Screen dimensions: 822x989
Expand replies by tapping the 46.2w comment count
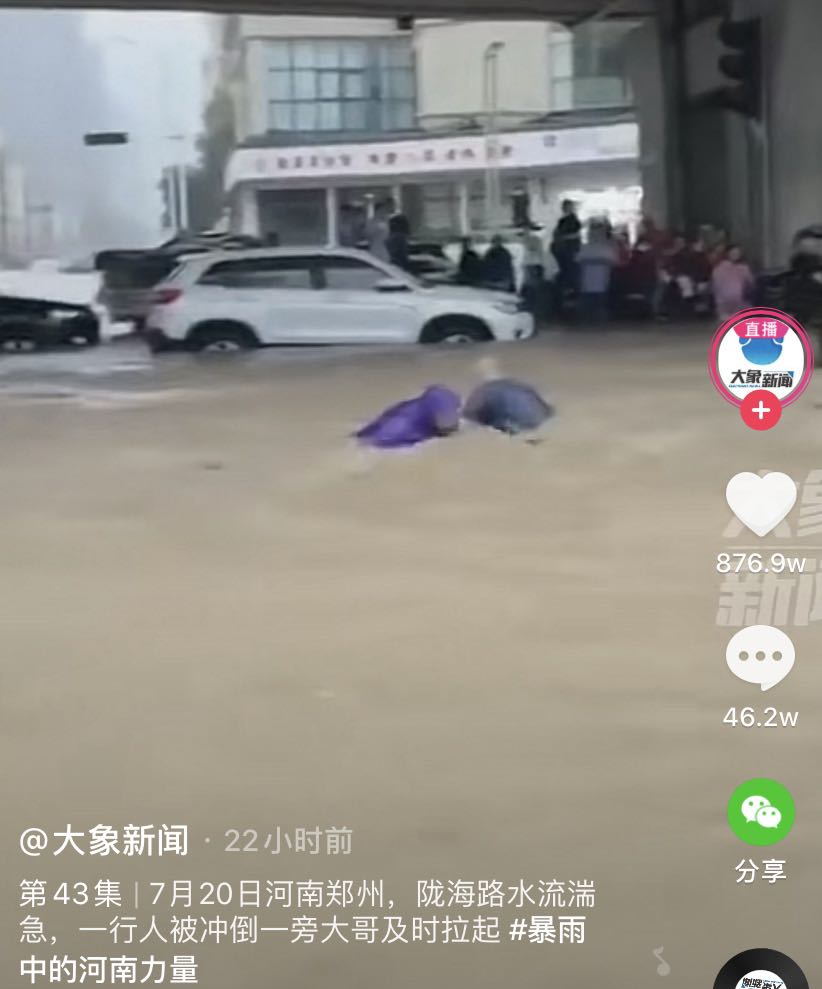(x=761, y=716)
